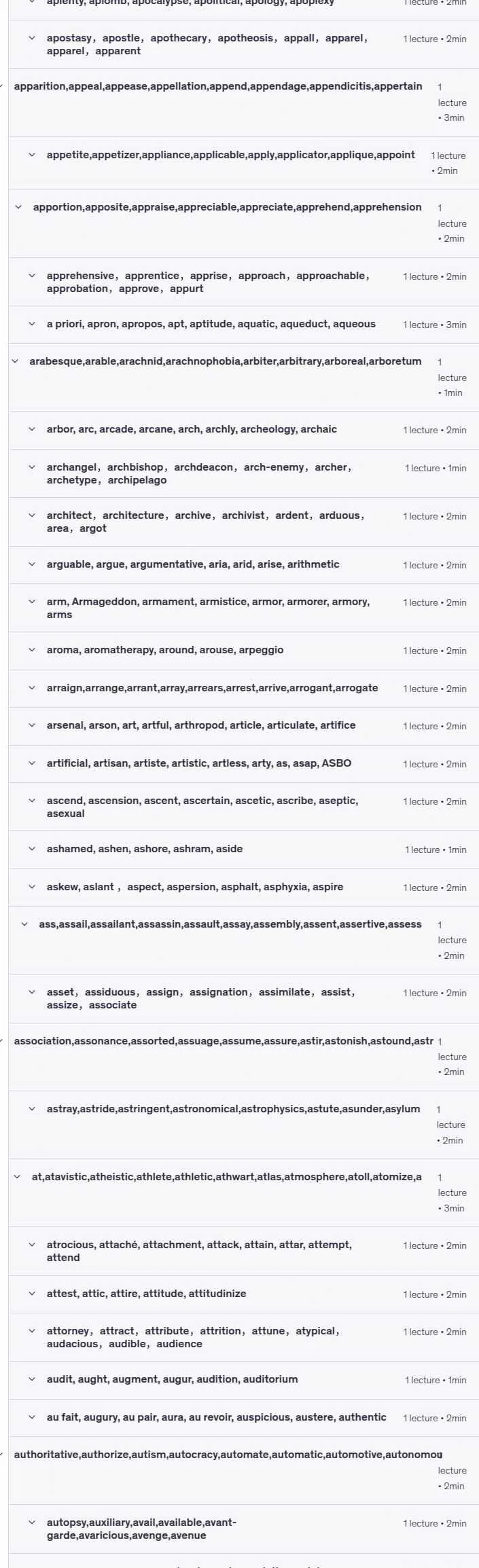Expand the arbor, arc, arcade section
This screenshot has width=479, height=1568.
tap(244, 429)
